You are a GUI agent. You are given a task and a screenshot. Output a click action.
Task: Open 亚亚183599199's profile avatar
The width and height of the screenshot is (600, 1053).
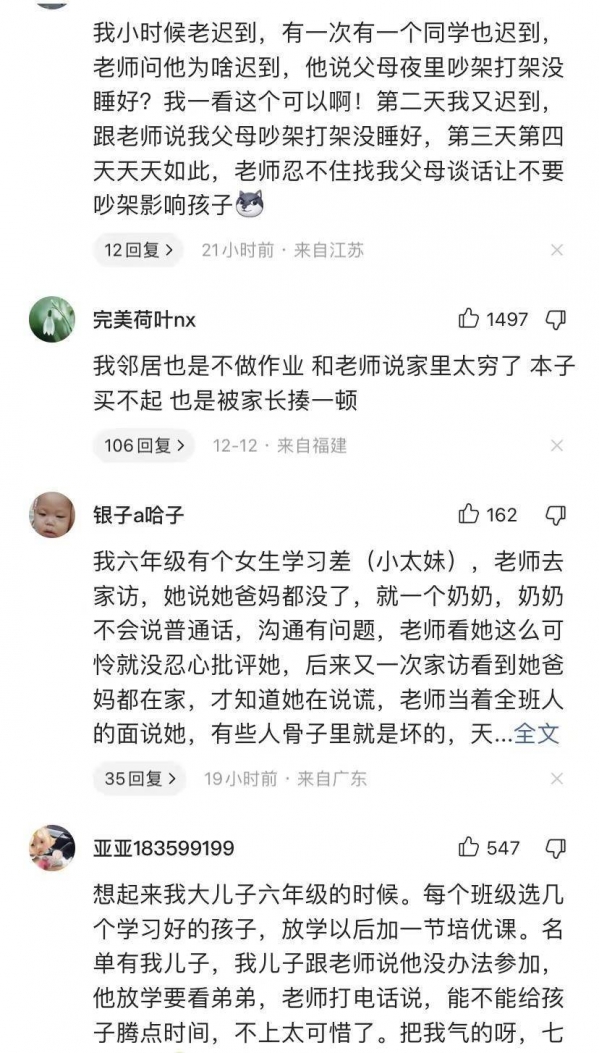coord(52,848)
